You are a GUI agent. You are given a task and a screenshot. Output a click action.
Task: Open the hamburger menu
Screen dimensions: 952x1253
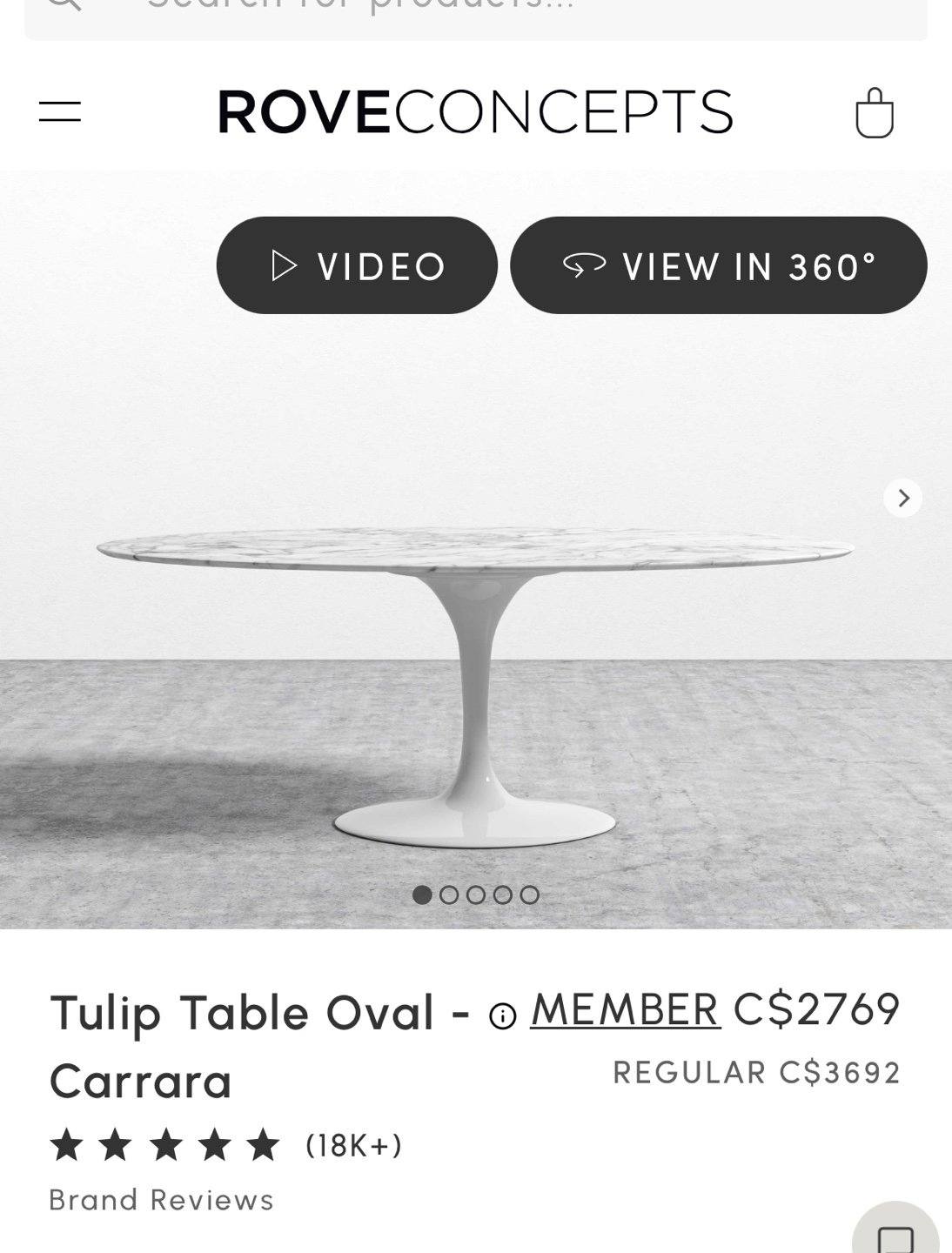[60, 111]
